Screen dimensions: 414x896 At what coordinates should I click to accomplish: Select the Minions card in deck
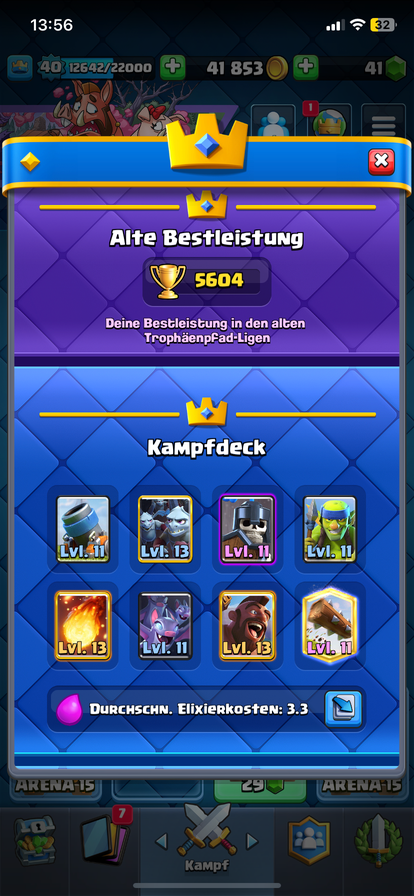165,529
